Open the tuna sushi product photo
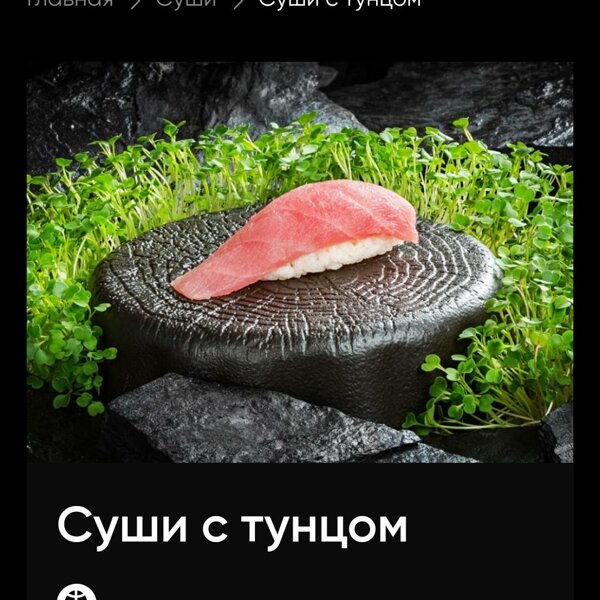The height and width of the screenshot is (600, 600). [300, 262]
